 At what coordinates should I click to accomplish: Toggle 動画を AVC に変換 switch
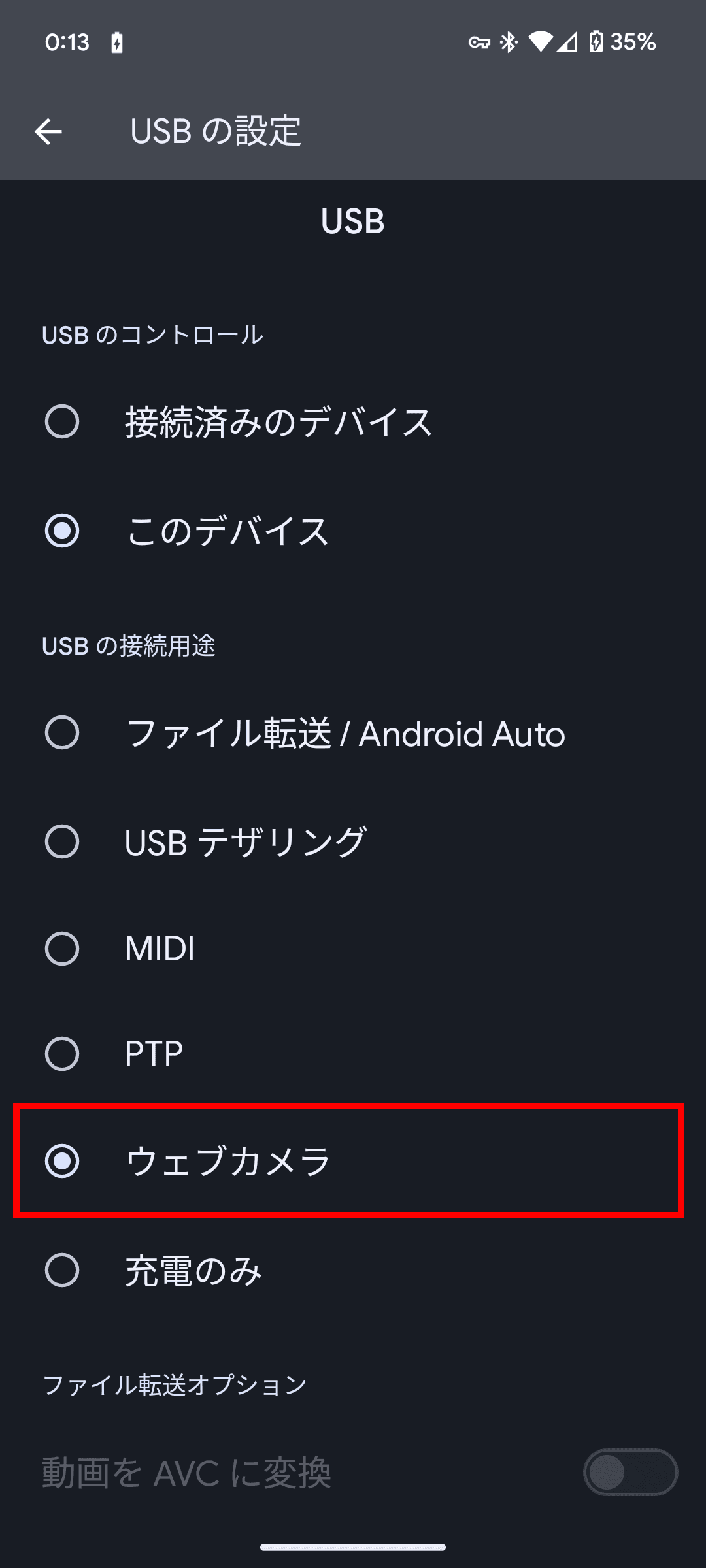point(630,1472)
